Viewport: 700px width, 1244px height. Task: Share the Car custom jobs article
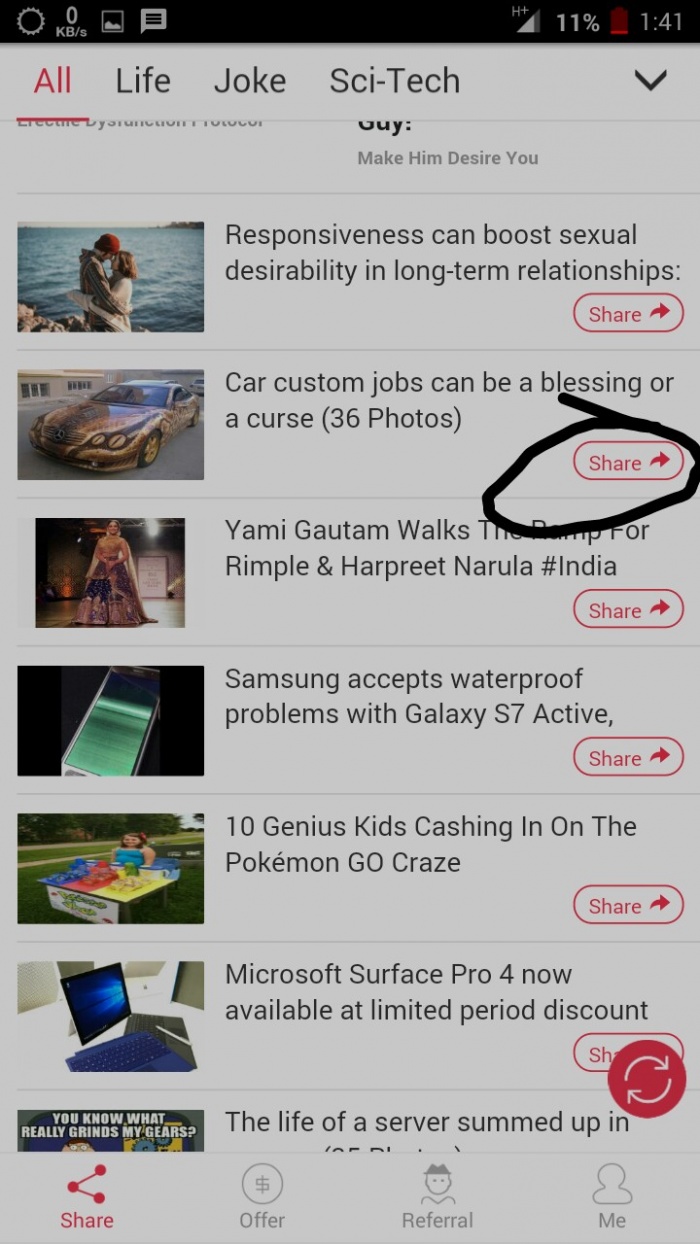pyautogui.click(x=628, y=462)
